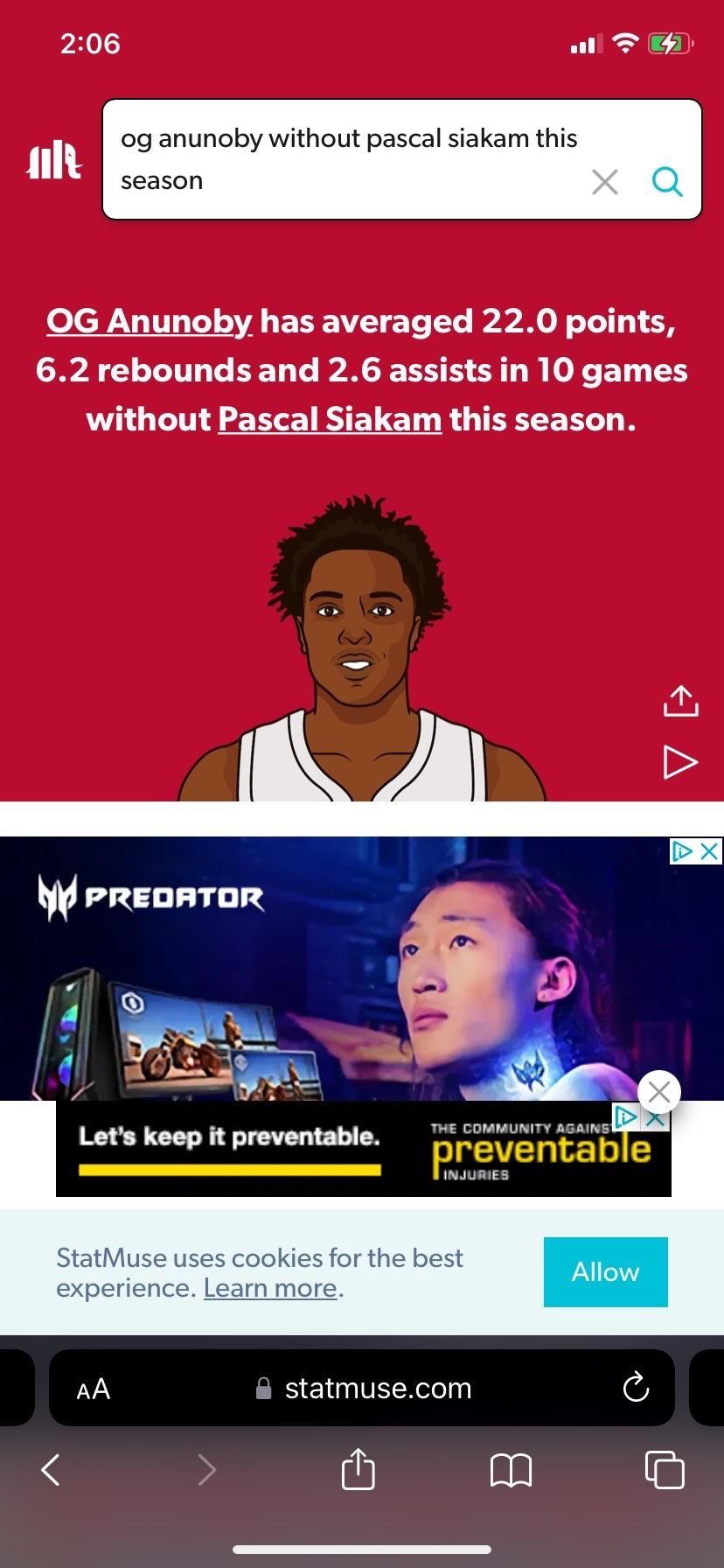
Task: Go back in Safari
Action: [x=51, y=1470]
